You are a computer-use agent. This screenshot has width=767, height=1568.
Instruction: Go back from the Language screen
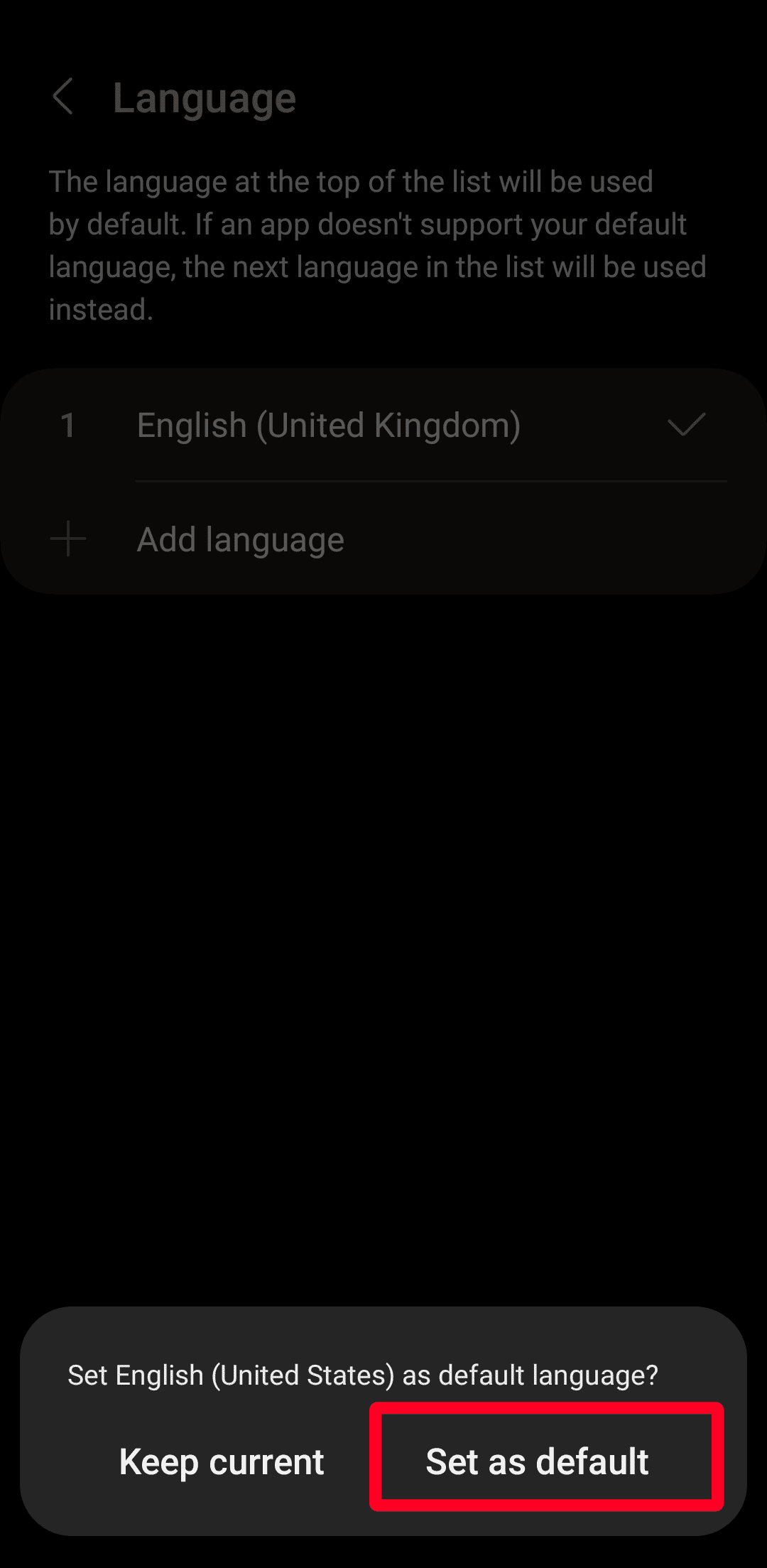pos(64,97)
